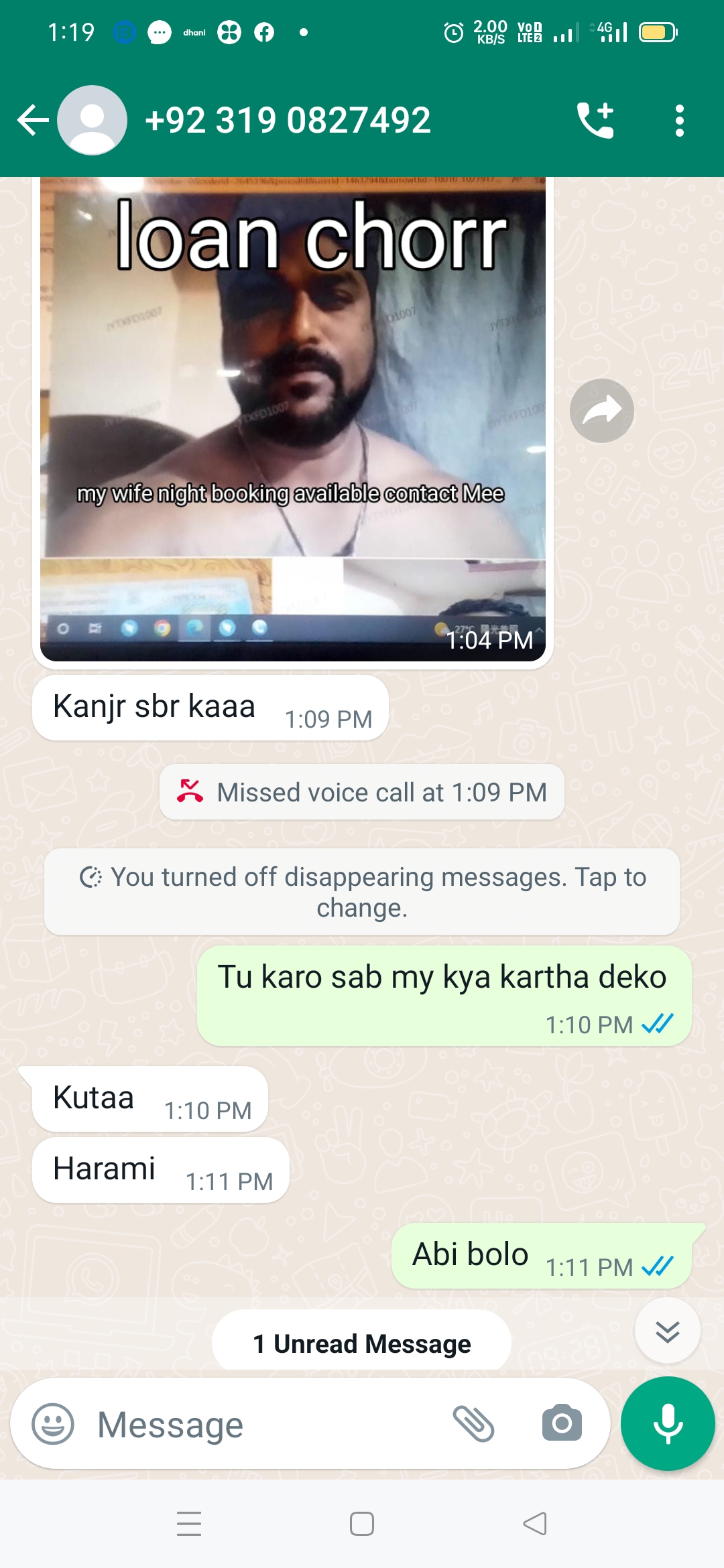Tap the voice message microphone

click(x=668, y=1424)
